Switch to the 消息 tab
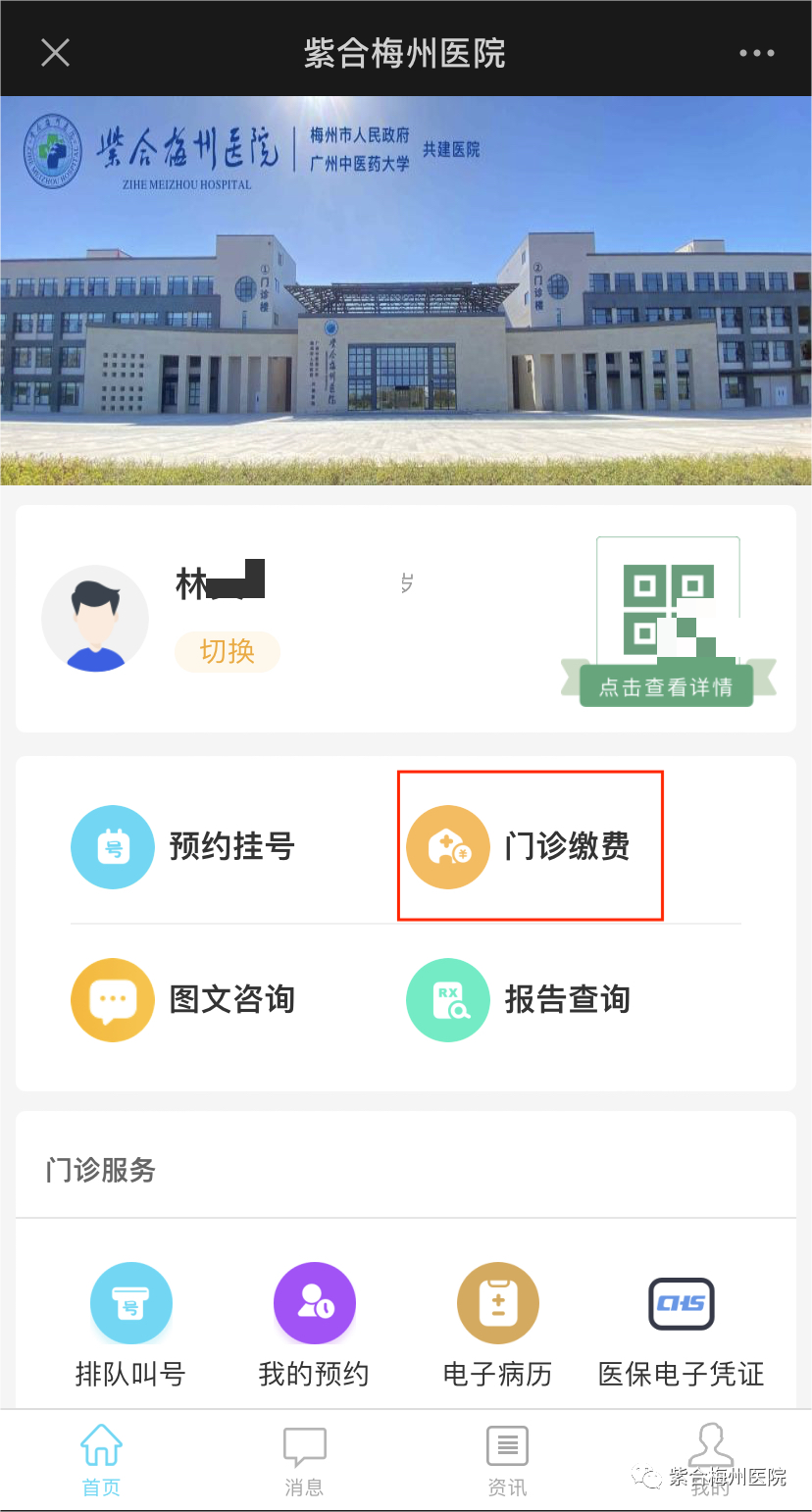The height and width of the screenshot is (1512, 812). pyautogui.click(x=304, y=1461)
